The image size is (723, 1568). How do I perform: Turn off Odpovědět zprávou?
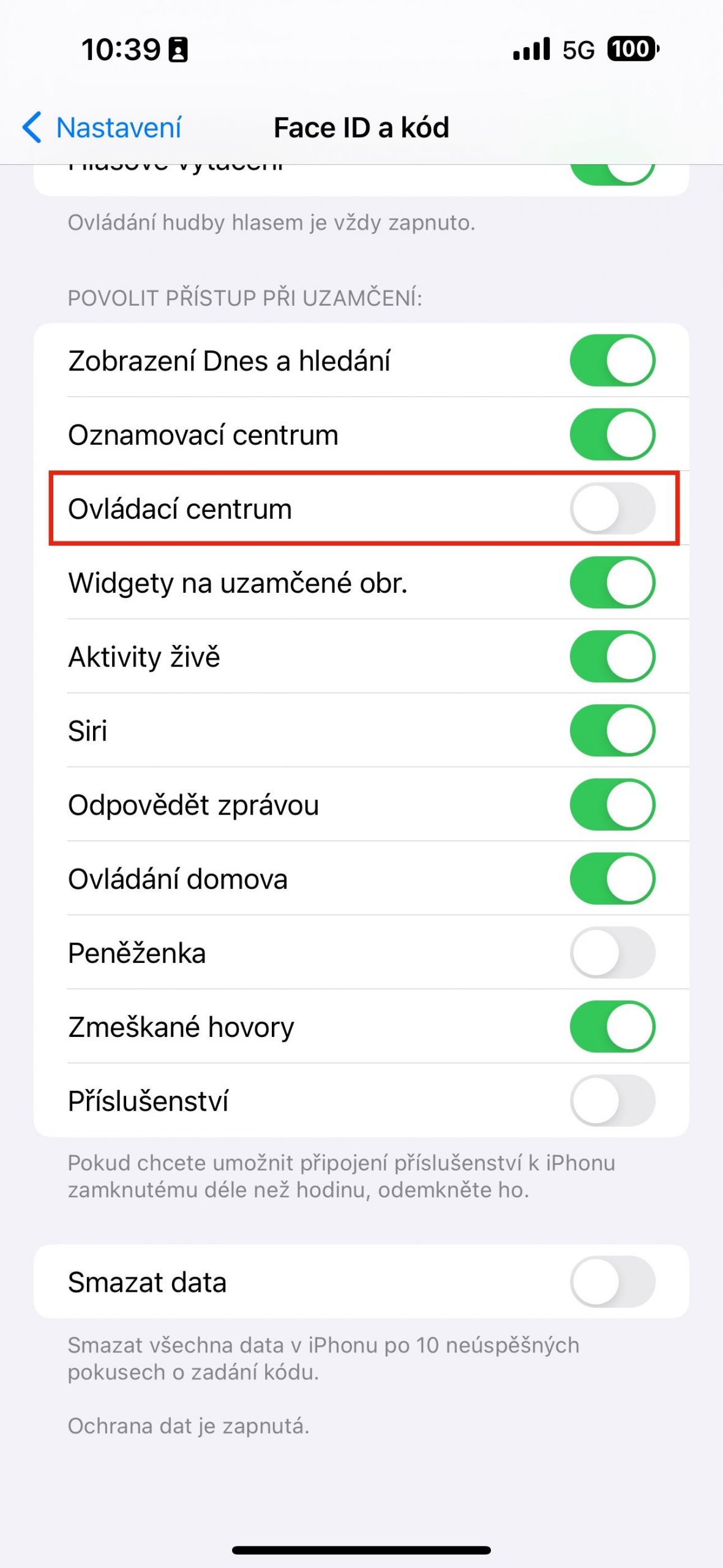612,804
